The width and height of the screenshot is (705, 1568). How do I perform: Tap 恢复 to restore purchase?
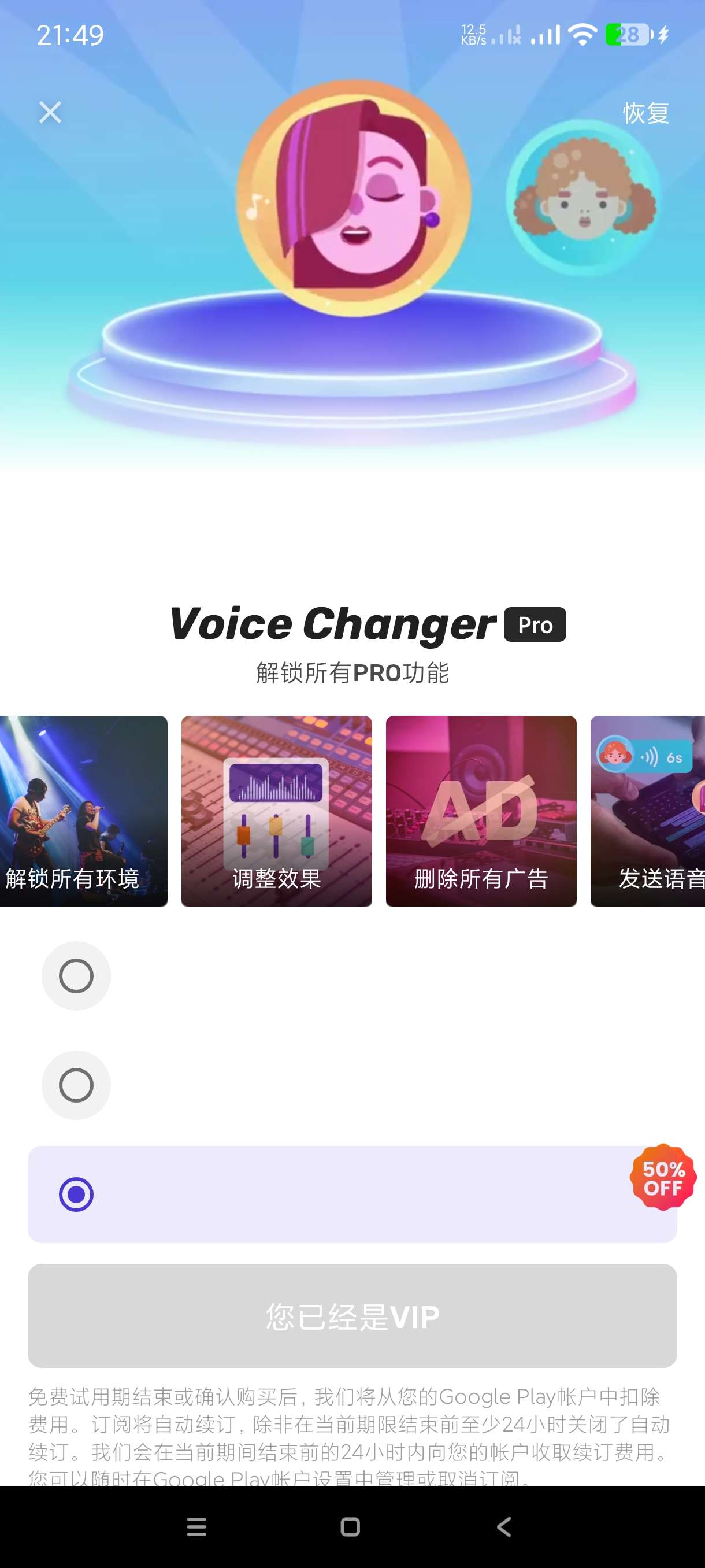(645, 113)
